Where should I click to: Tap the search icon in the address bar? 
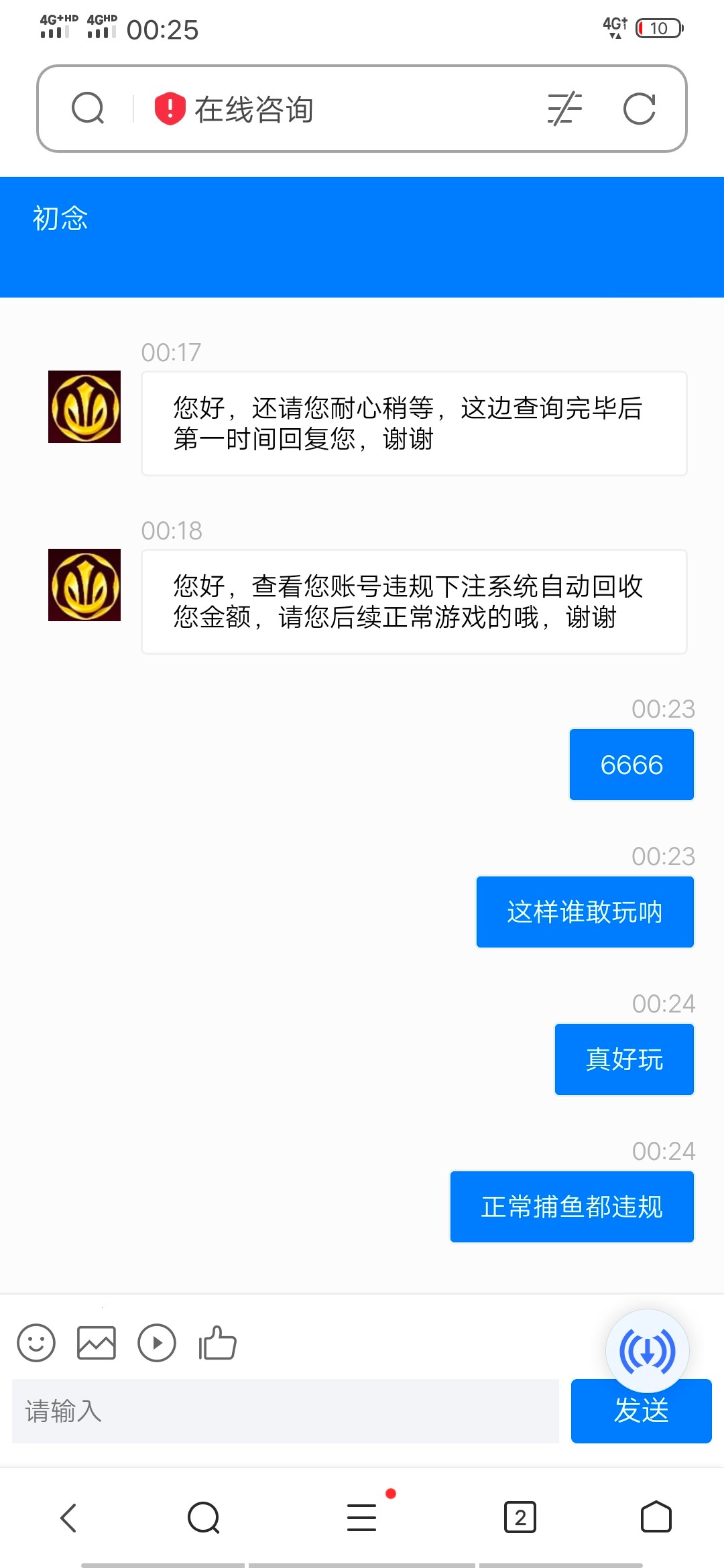coord(88,109)
